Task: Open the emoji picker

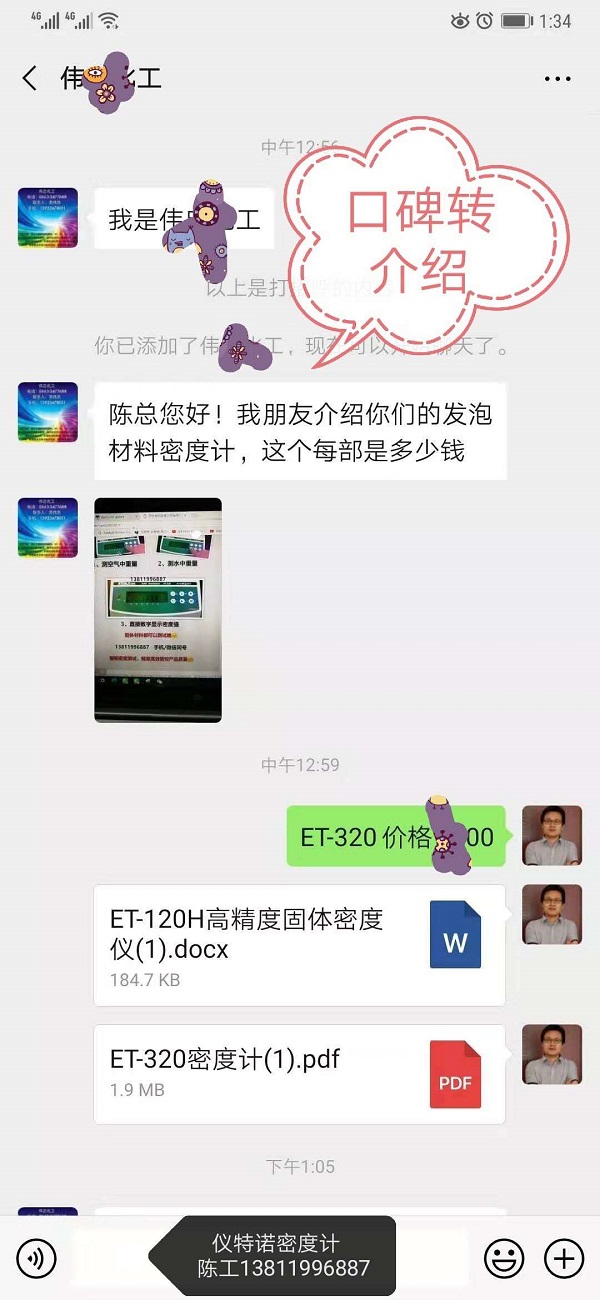Action: coord(504,1258)
